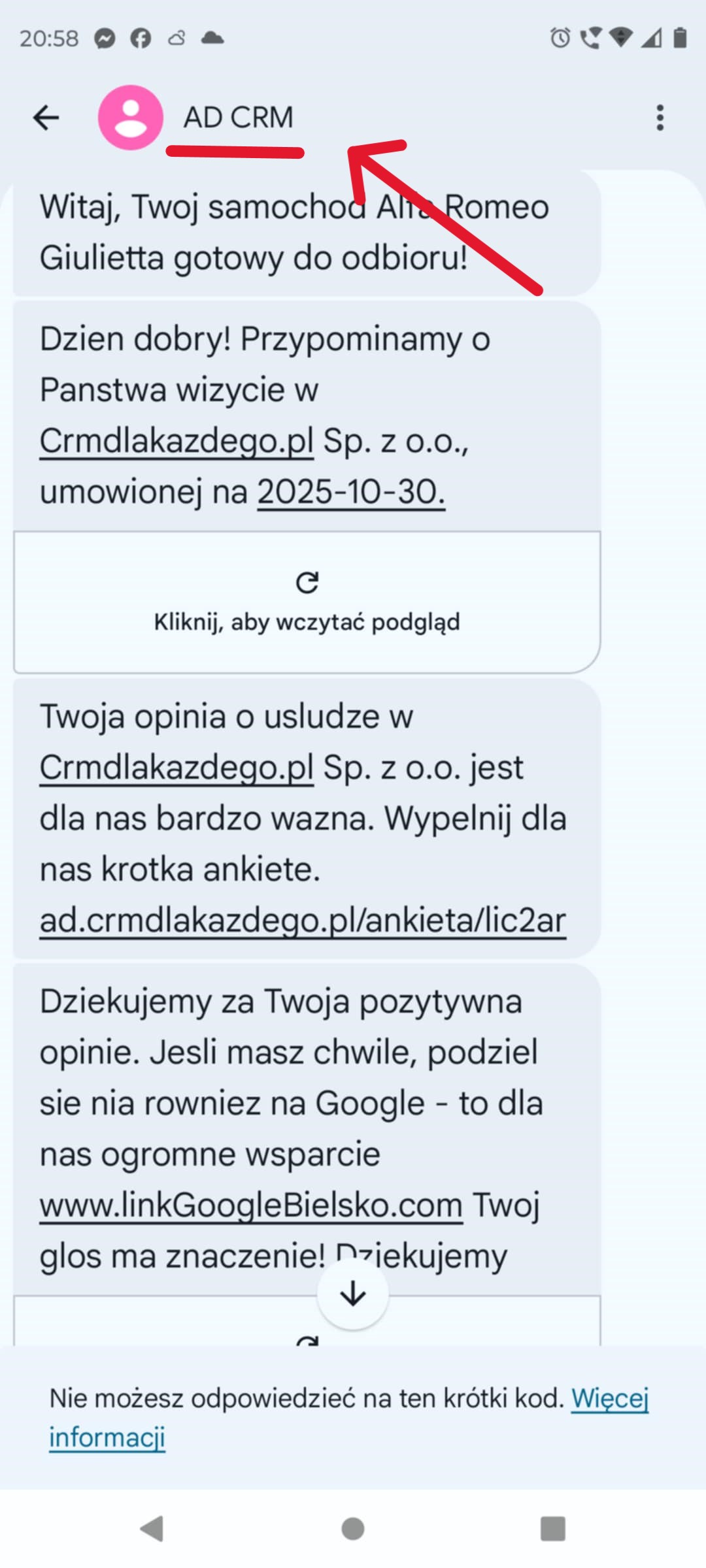Open the overflow menu for AD CRM

660,118
